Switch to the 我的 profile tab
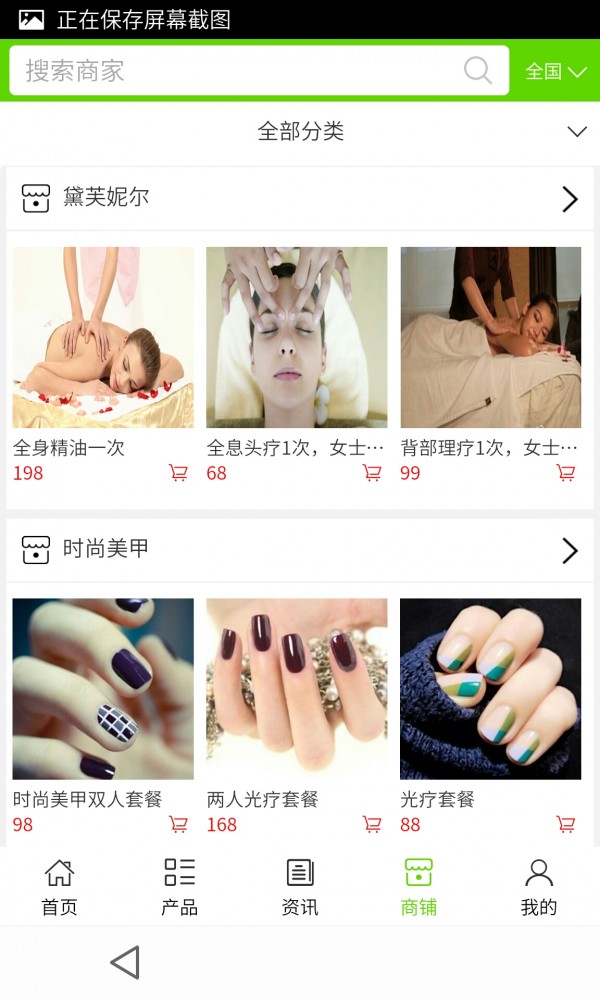Screen dimensions: 600x1000 539,886
